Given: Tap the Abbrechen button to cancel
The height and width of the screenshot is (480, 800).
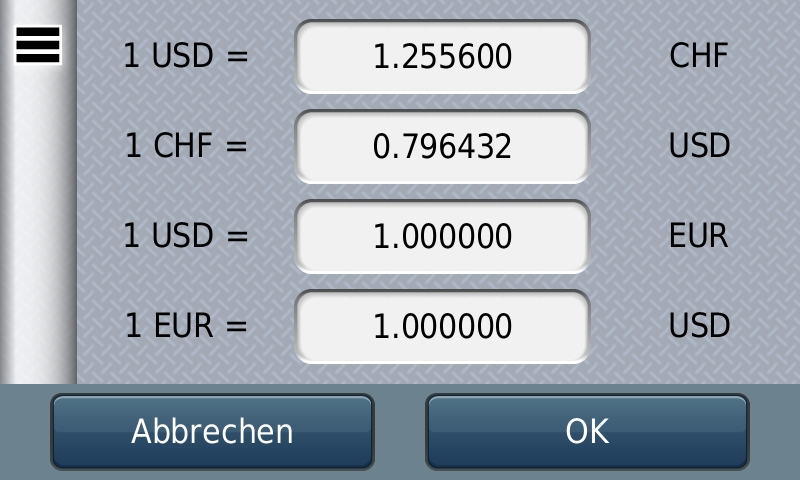Looking at the screenshot, I should (x=212, y=432).
